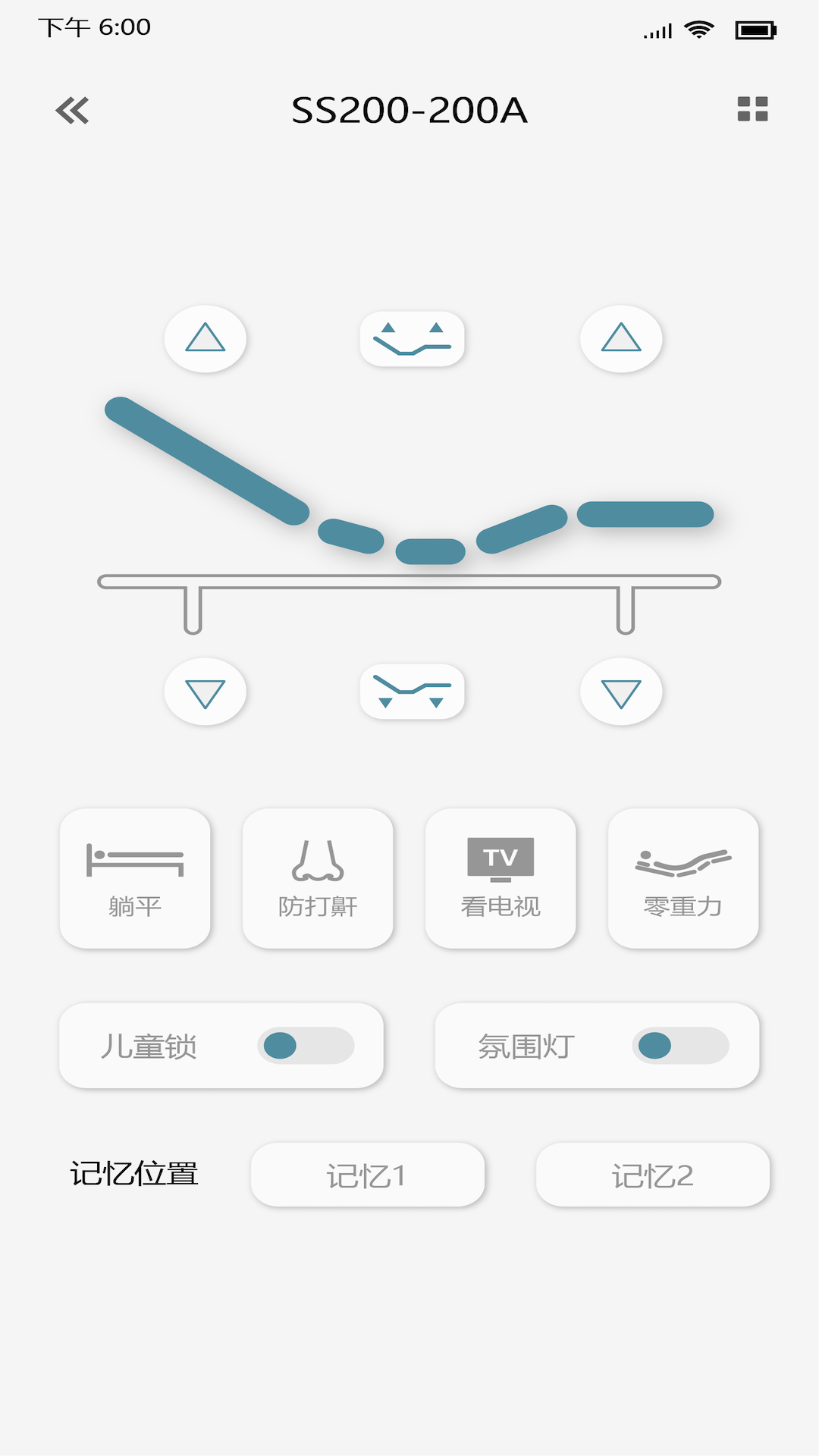Toggle the 氛围灯 ambient light switch

point(680,1046)
